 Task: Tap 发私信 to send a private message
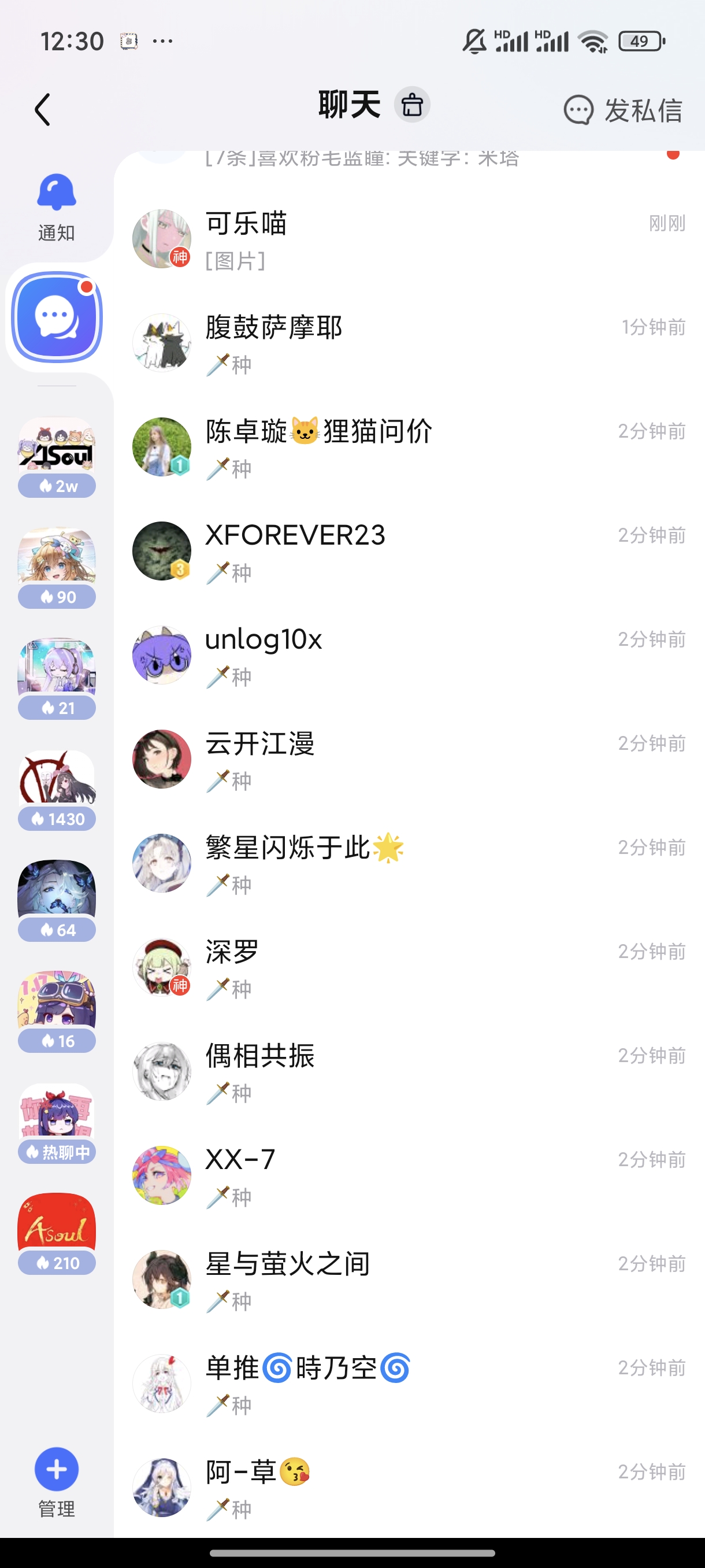pyautogui.click(x=623, y=111)
